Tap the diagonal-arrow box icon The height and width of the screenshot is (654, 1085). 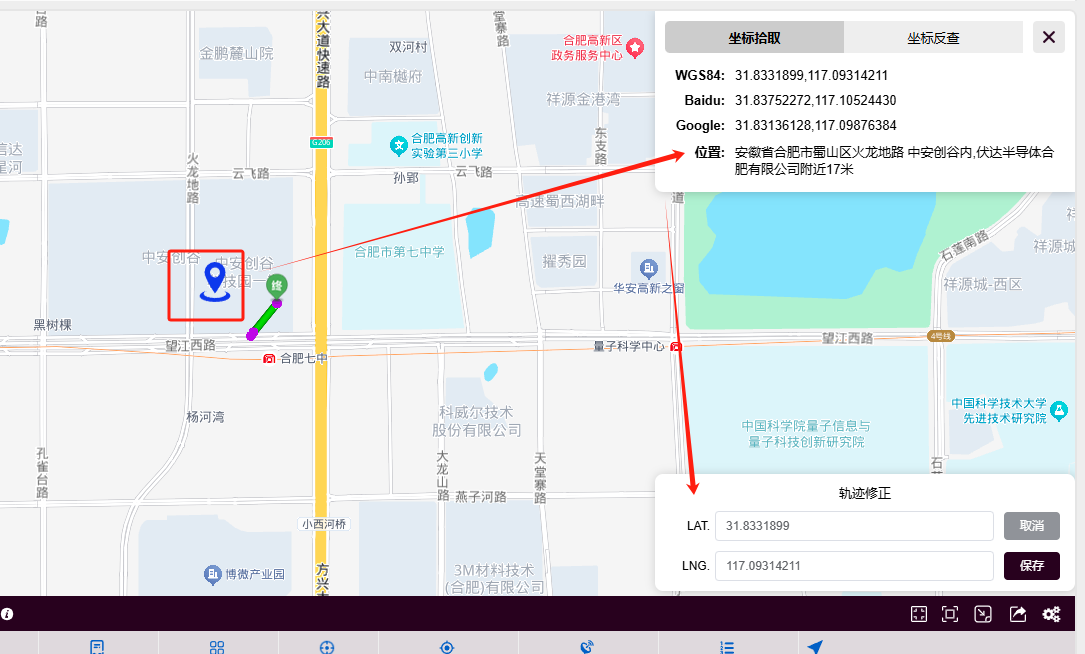click(x=984, y=614)
